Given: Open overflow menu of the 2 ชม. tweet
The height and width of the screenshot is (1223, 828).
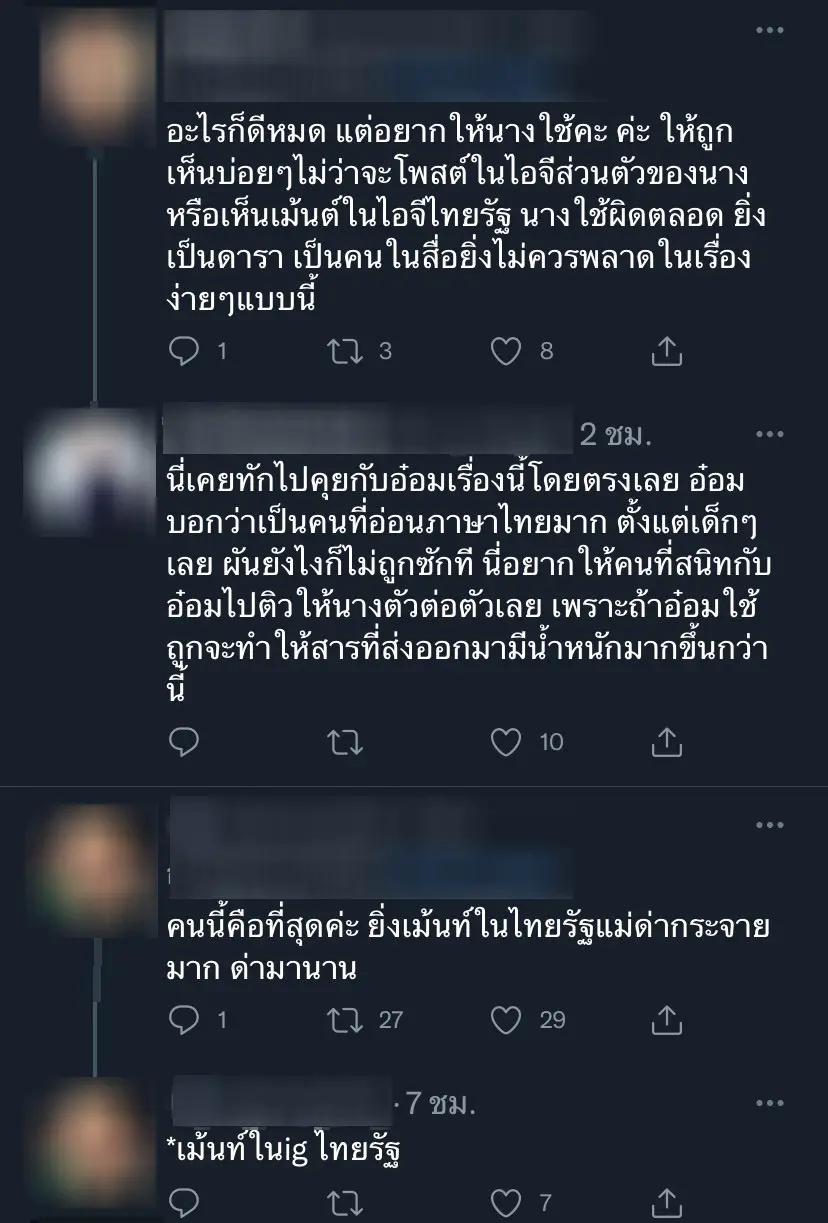Looking at the screenshot, I should pos(769,434).
